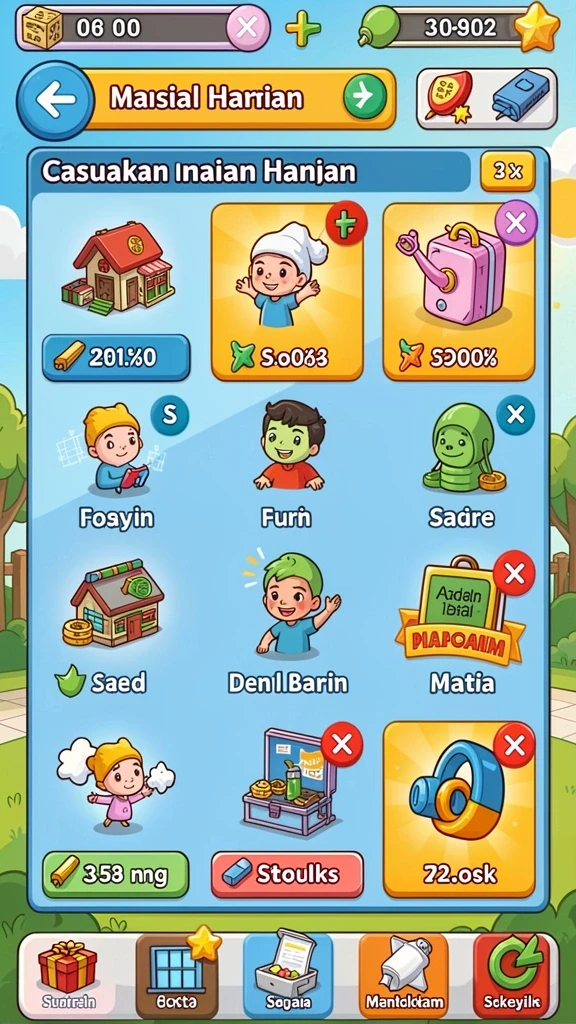The height and width of the screenshot is (1024, 576).
Task: Switch to the Bocta tab
Action: (x=176, y=974)
